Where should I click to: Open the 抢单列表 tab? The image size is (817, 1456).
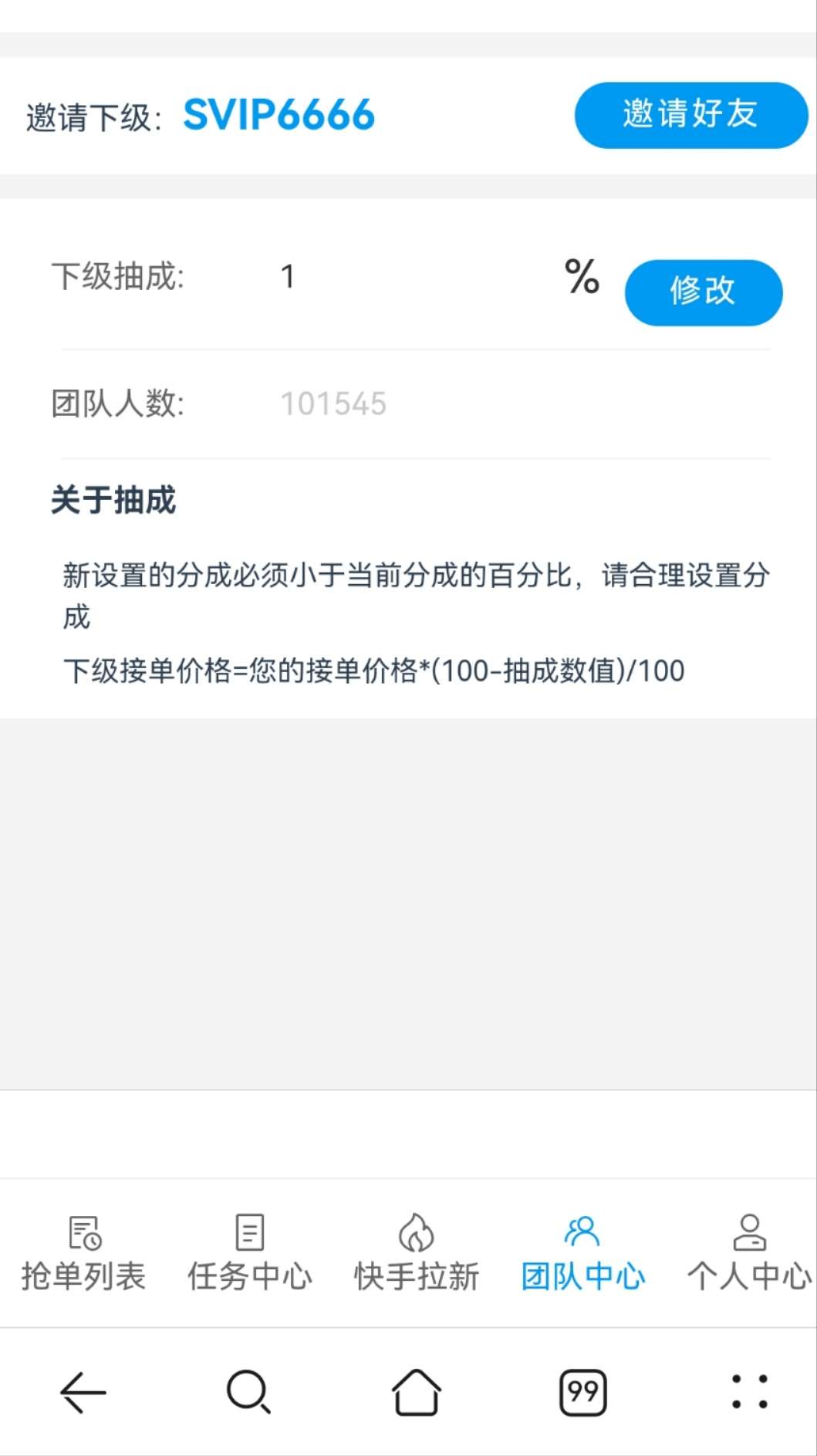[x=83, y=1253]
